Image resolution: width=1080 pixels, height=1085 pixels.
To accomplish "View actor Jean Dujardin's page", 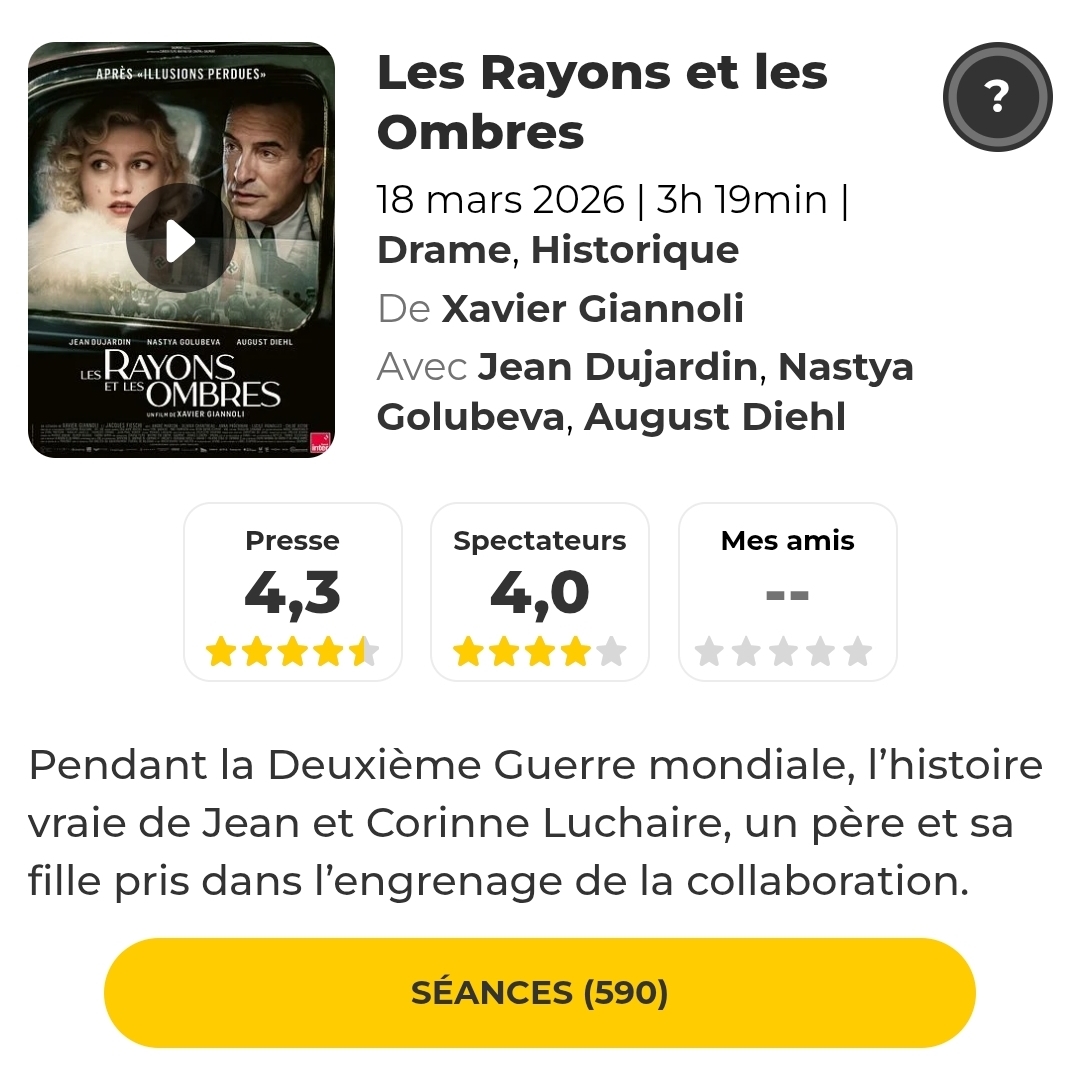I will point(618,367).
